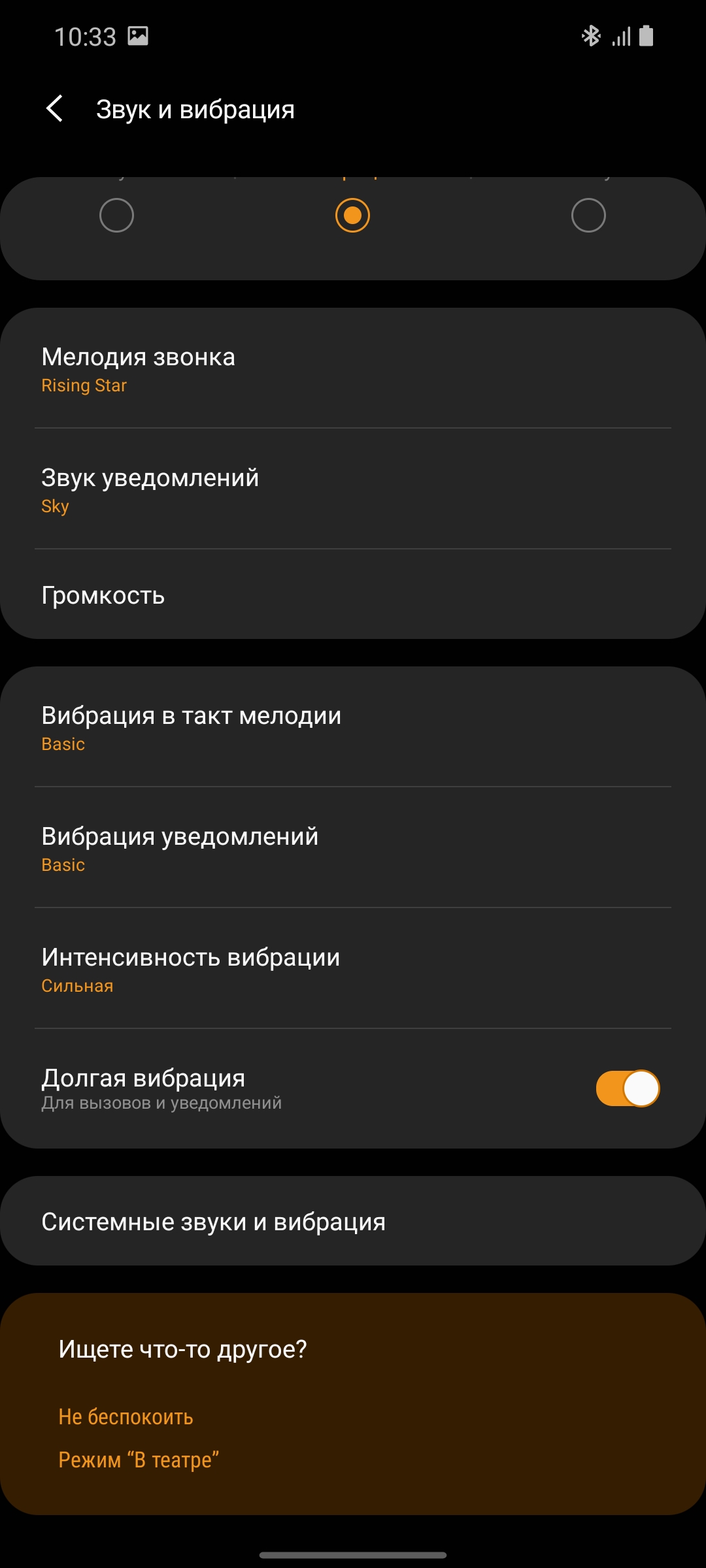706x1568 pixels.
Task: Tap the selected middle sound mode radio button
Action: [352, 216]
